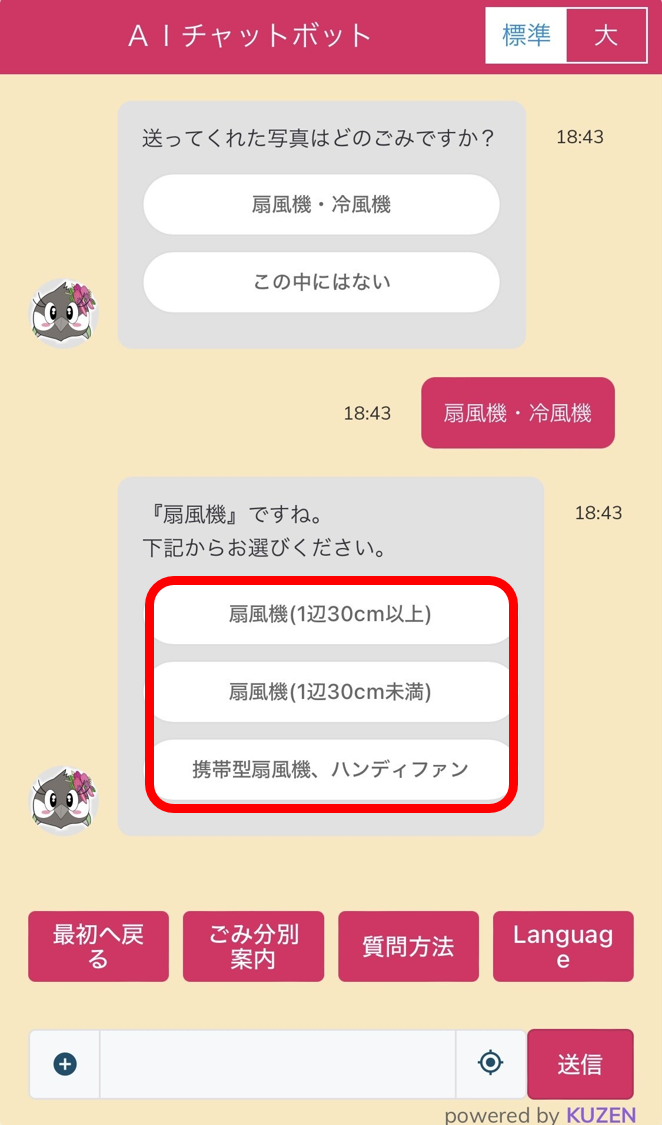
Task: Open the Language selection
Action: (563, 946)
